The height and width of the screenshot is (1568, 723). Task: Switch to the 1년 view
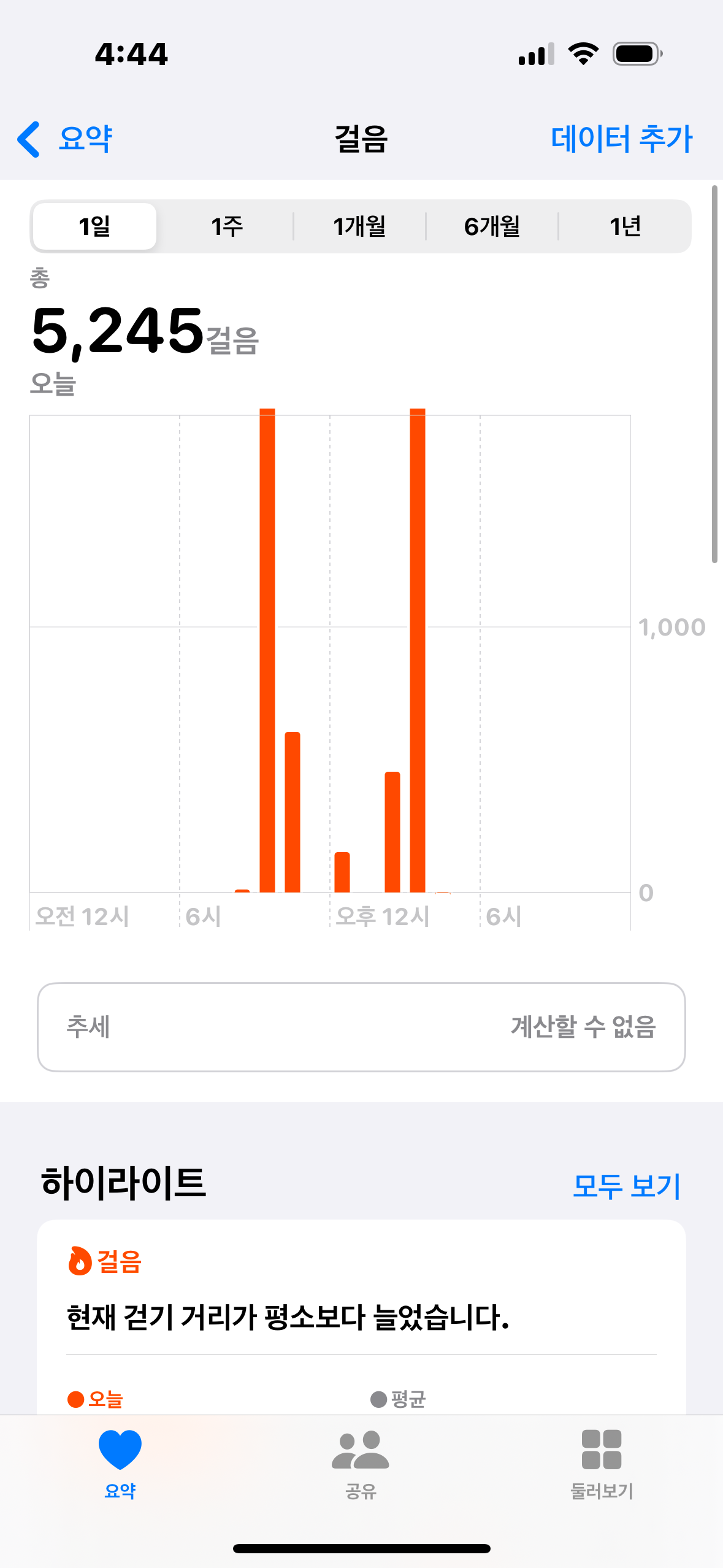coord(624,226)
